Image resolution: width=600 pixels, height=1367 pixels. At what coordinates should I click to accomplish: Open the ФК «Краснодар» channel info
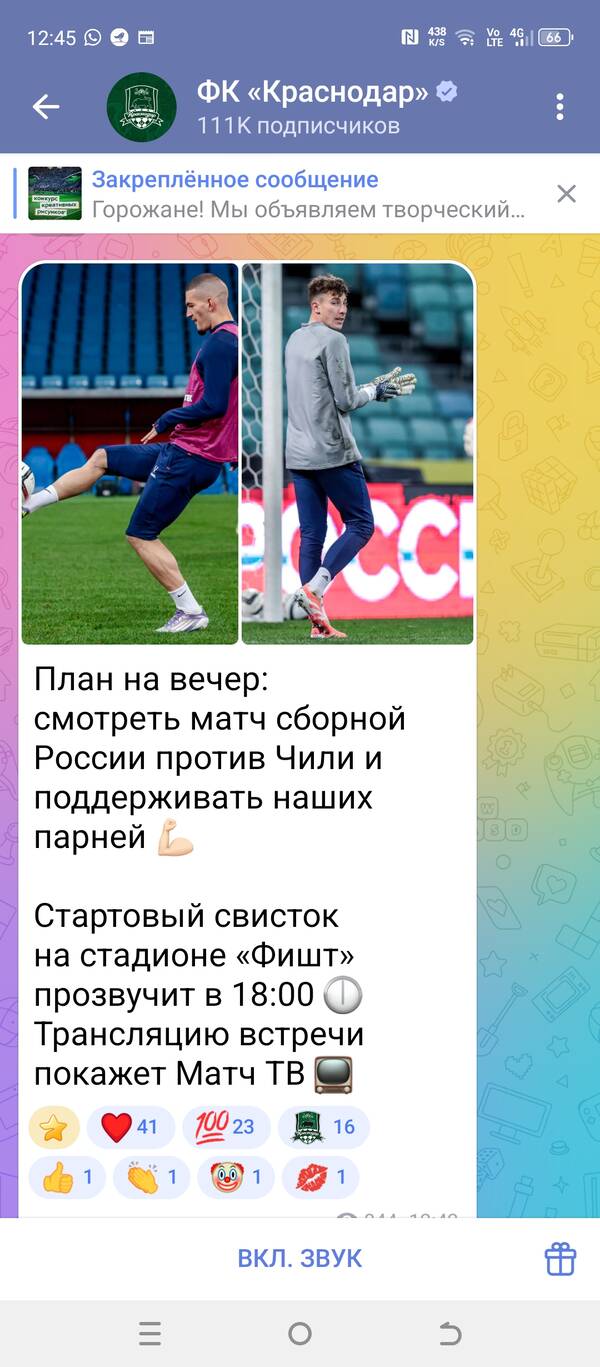[x=310, y=107]
